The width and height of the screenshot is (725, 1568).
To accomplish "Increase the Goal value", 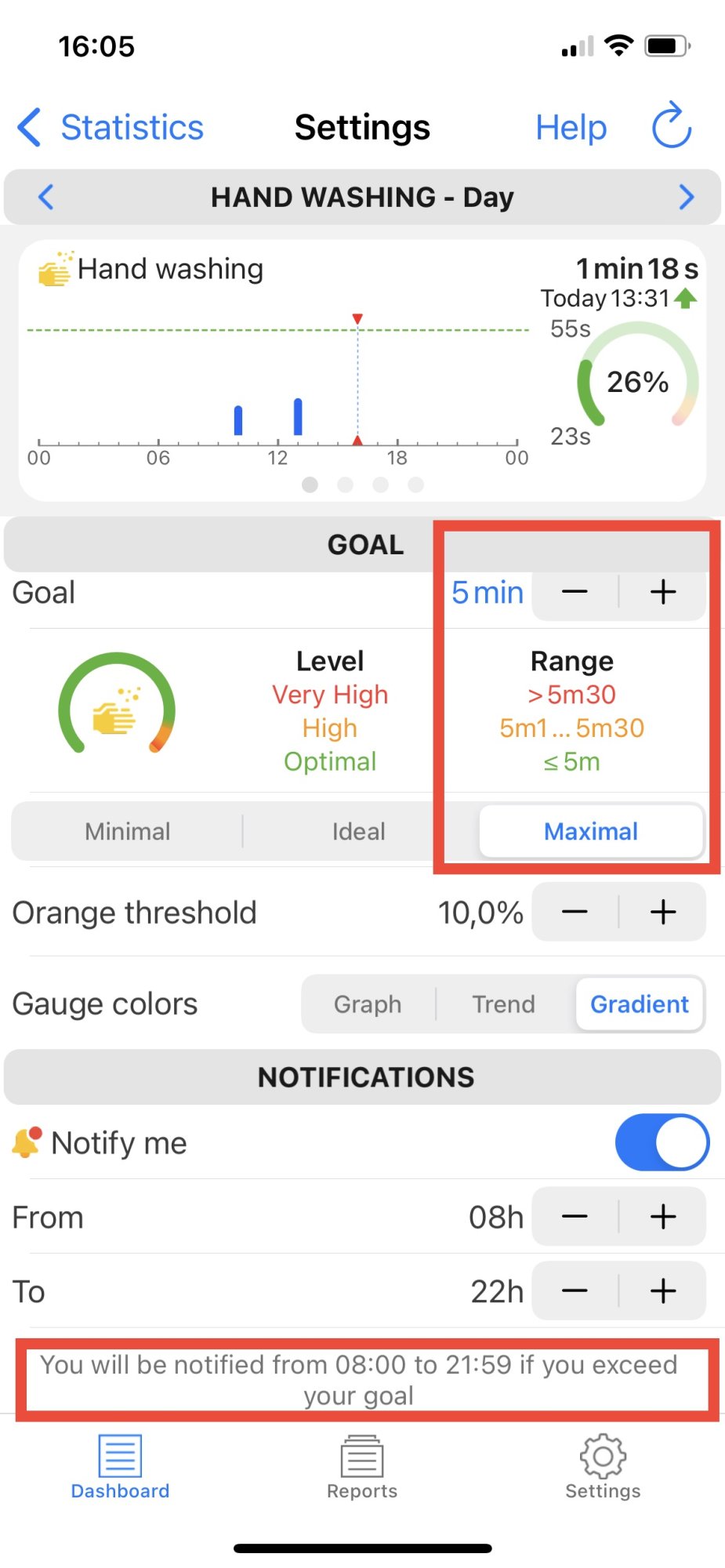I will [x=663, y=592].
